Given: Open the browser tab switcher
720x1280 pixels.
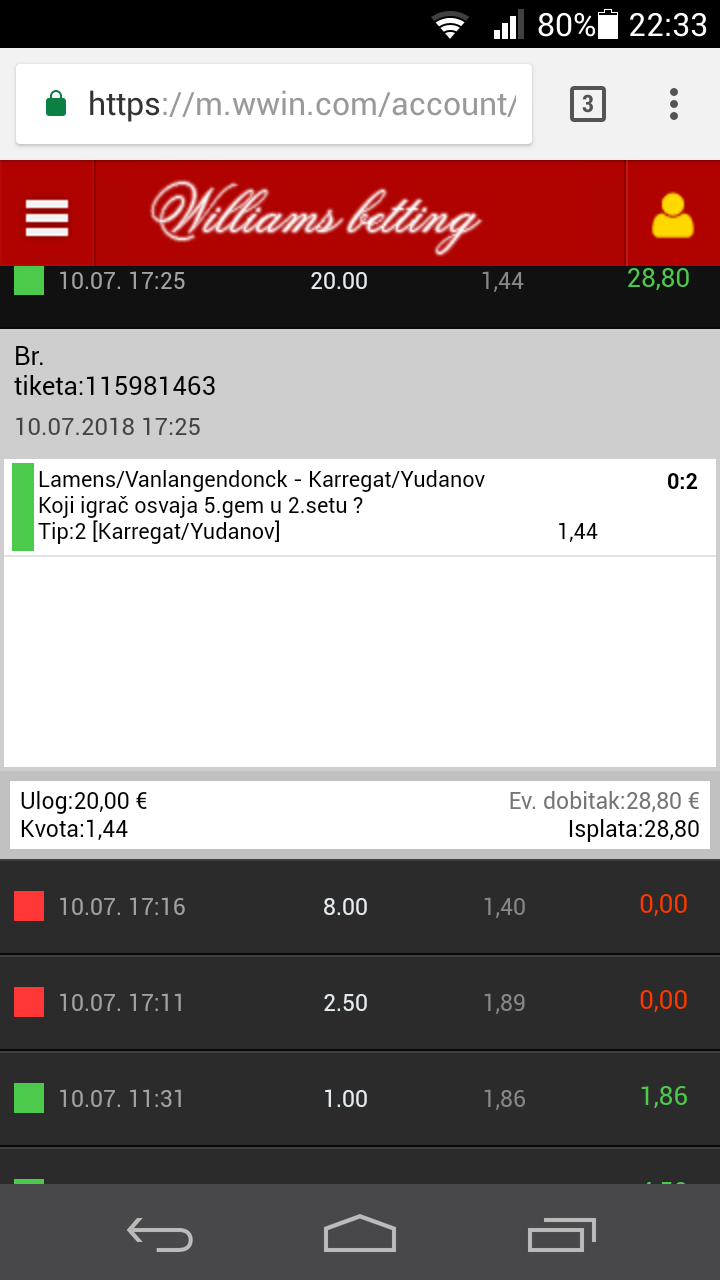Looking at the screenshot, I should (588, 104).
